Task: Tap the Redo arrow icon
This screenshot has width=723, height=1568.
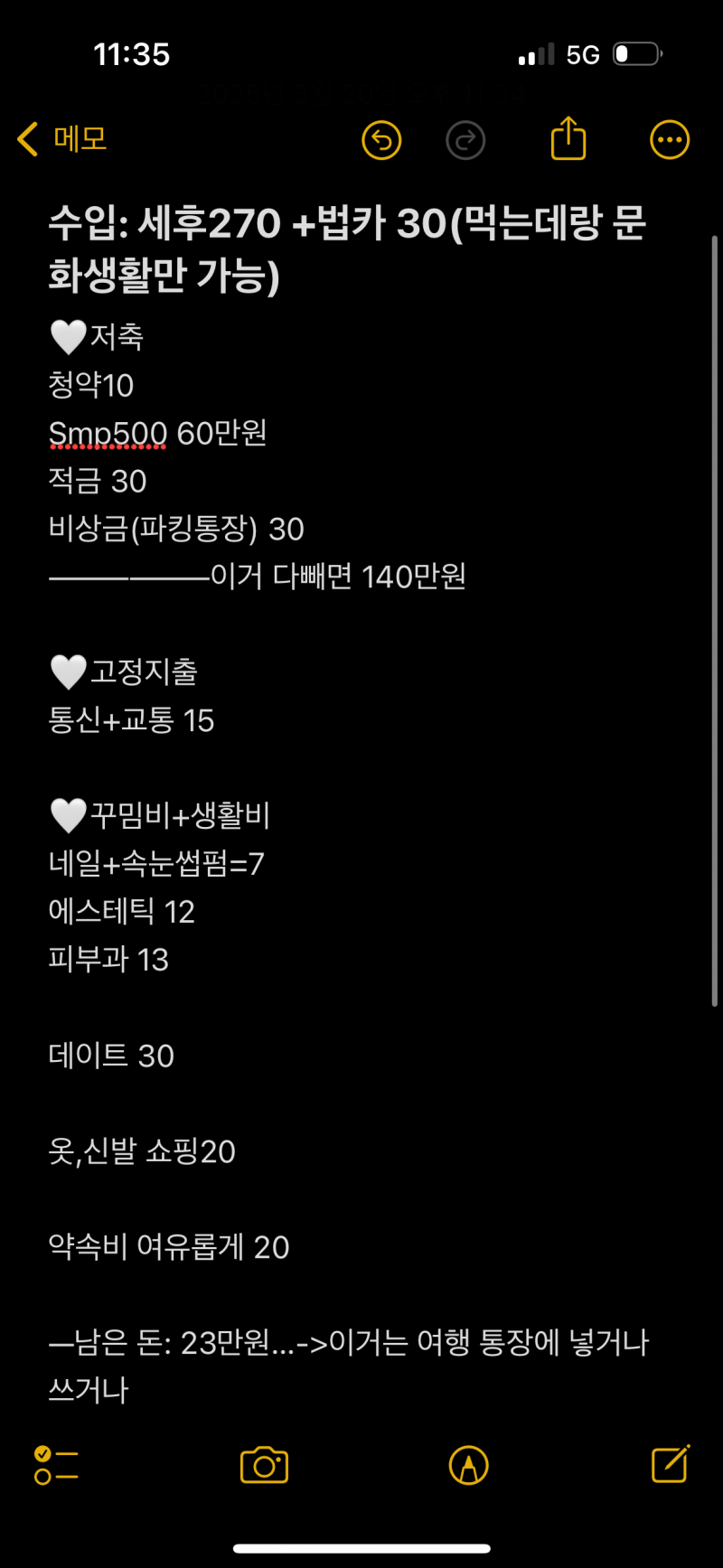Action: 466,140
